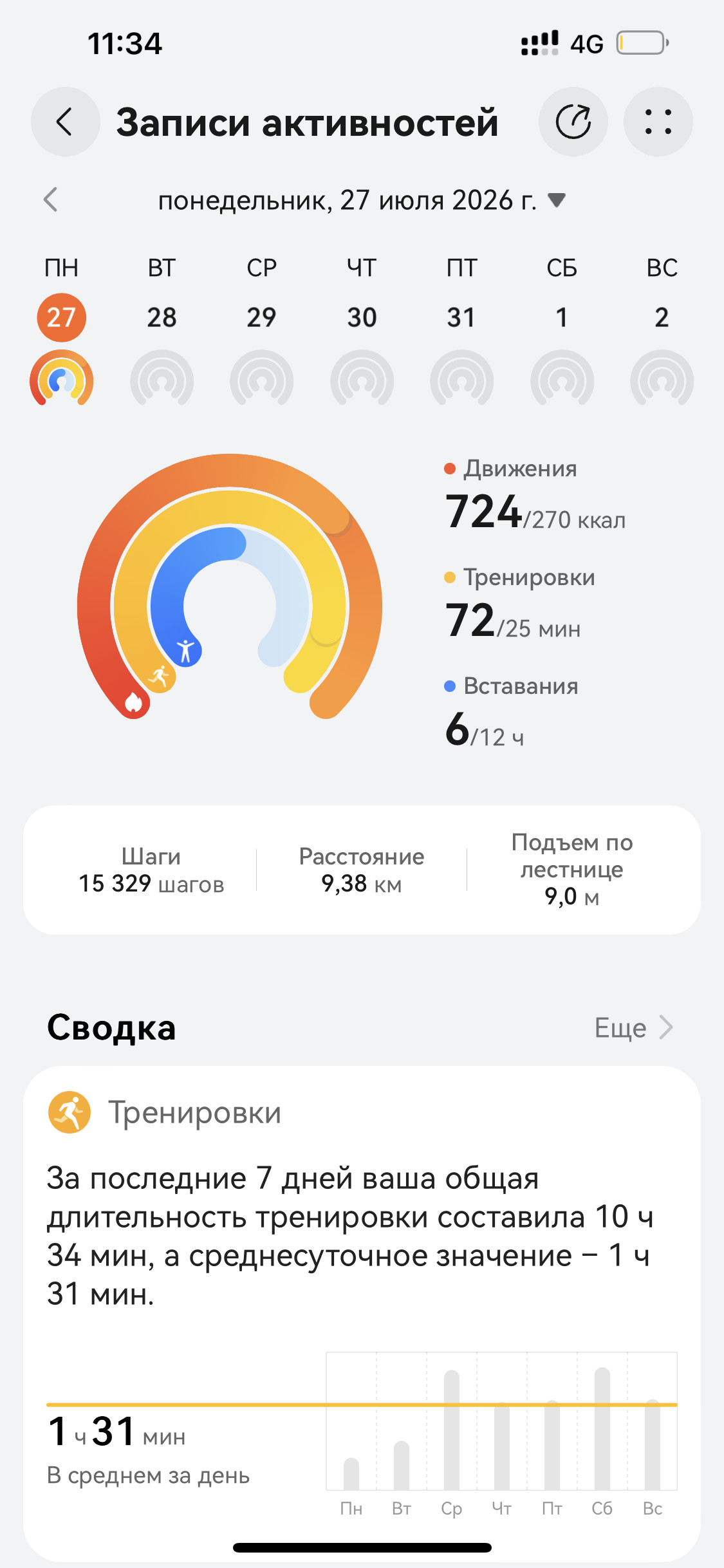Screen dimensions: 724x1568
Task: Open the four-dot more options menu
Action: [658, 122]
